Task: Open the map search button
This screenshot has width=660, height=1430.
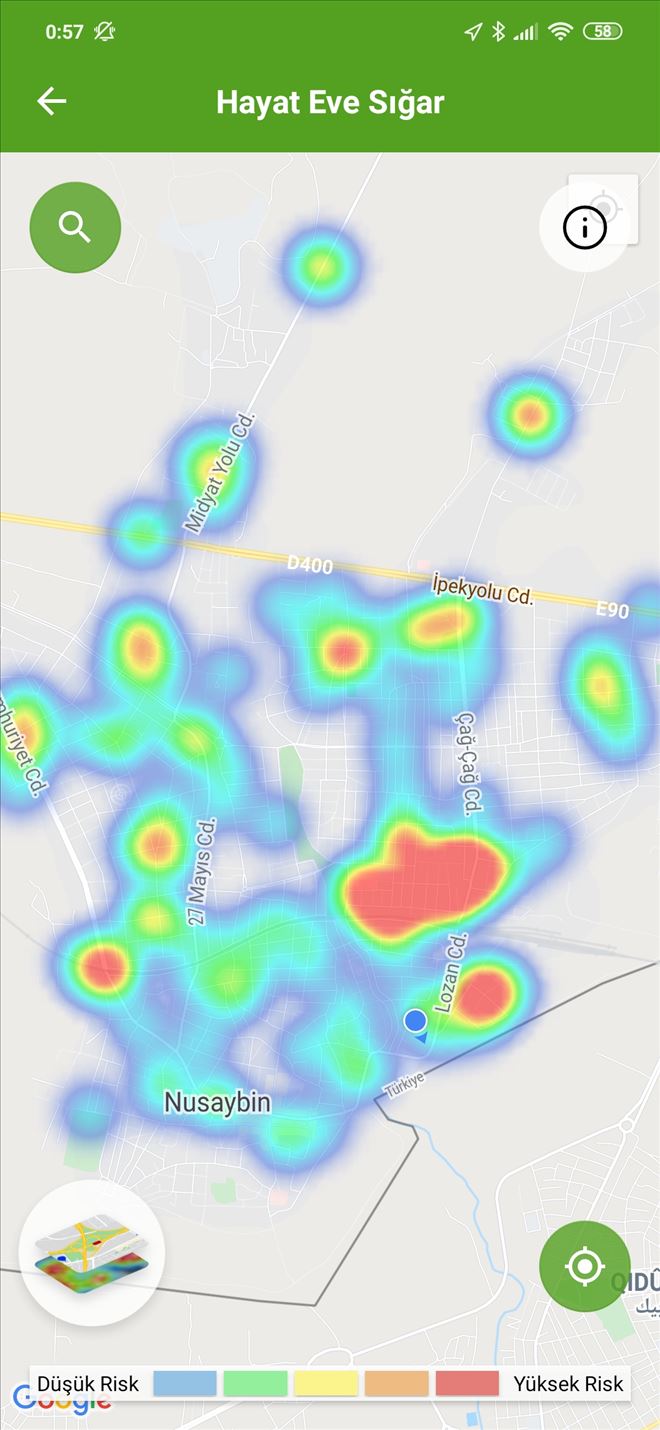Action: 75,227
